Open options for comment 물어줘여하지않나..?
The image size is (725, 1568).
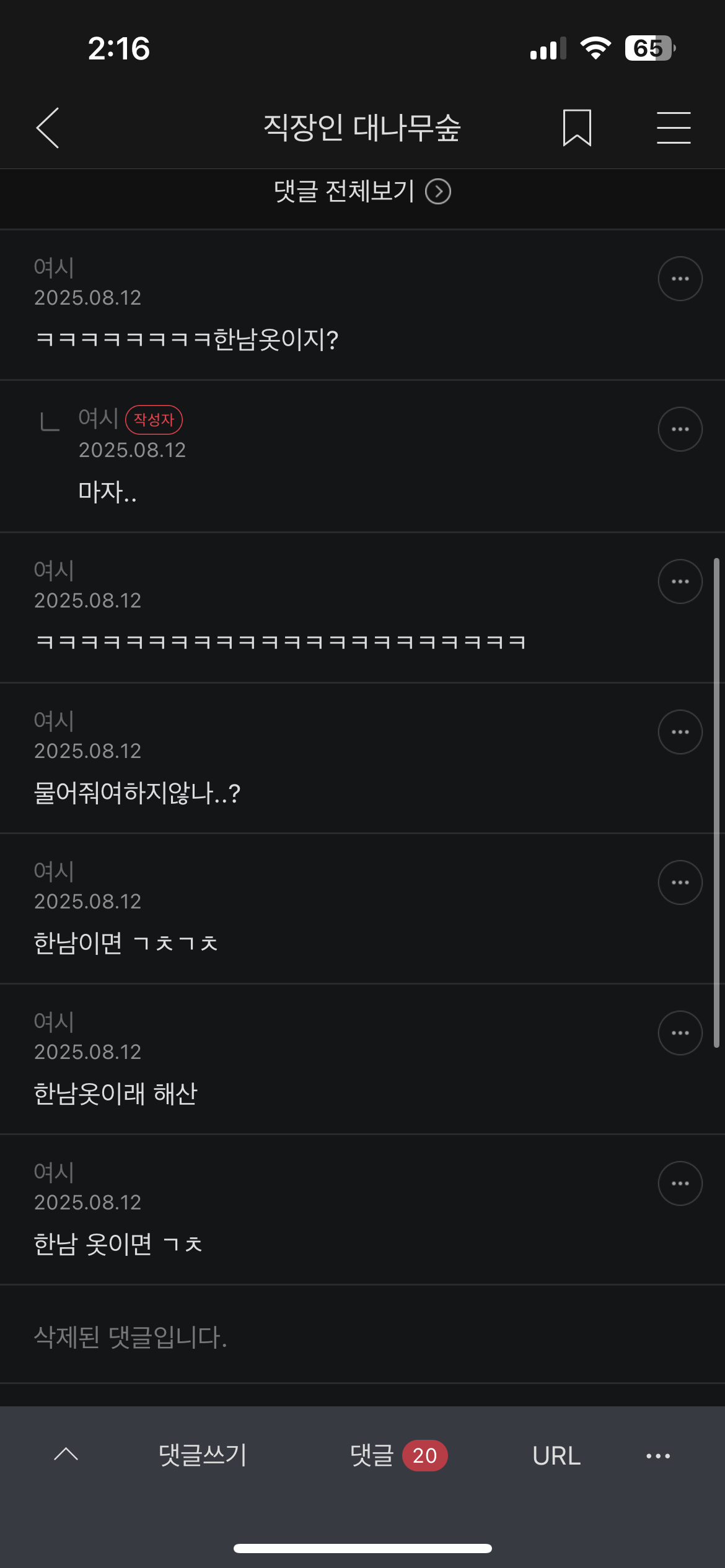click(x=680, y=732)
